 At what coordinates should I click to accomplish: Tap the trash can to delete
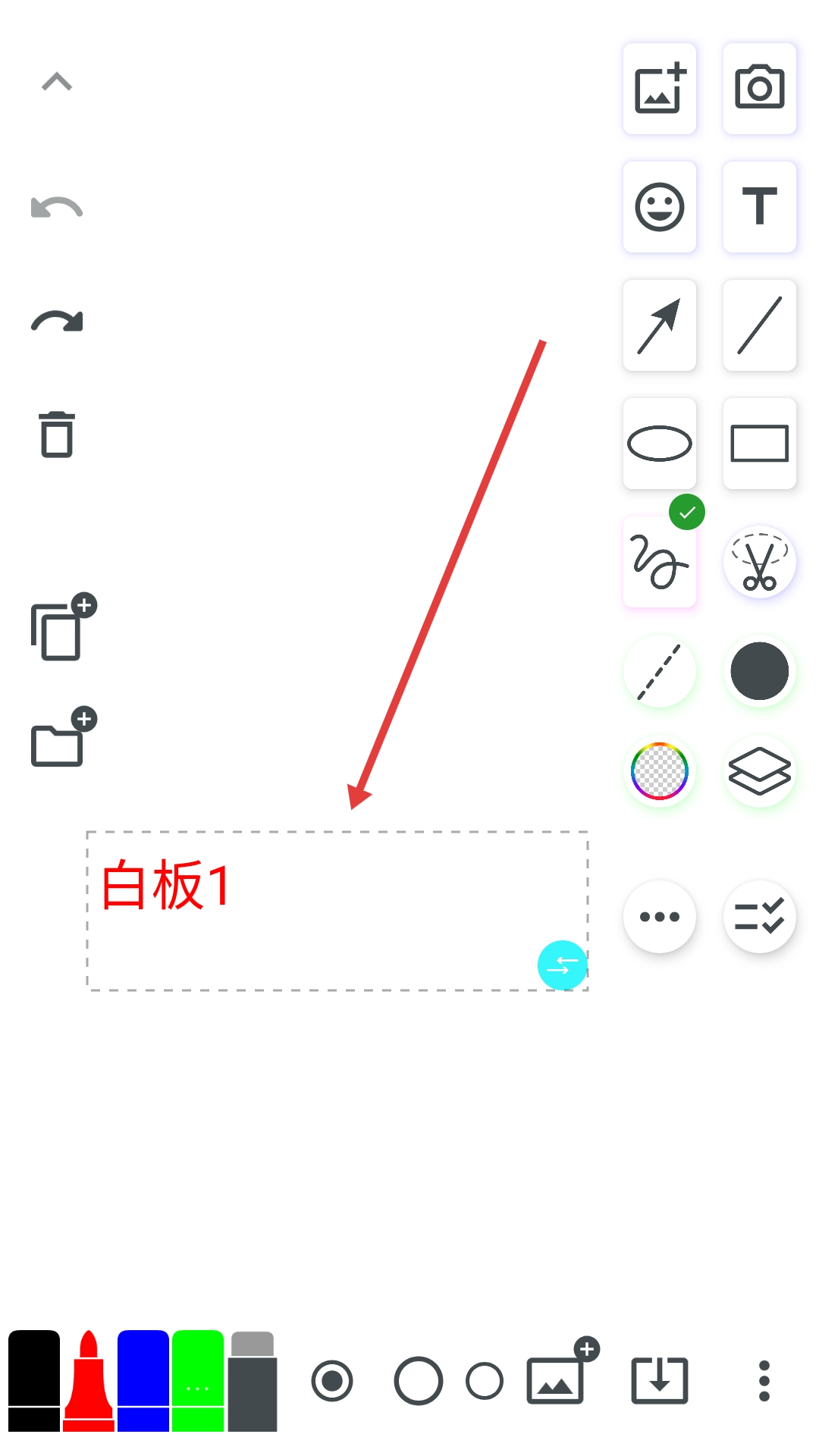point(57,435)
